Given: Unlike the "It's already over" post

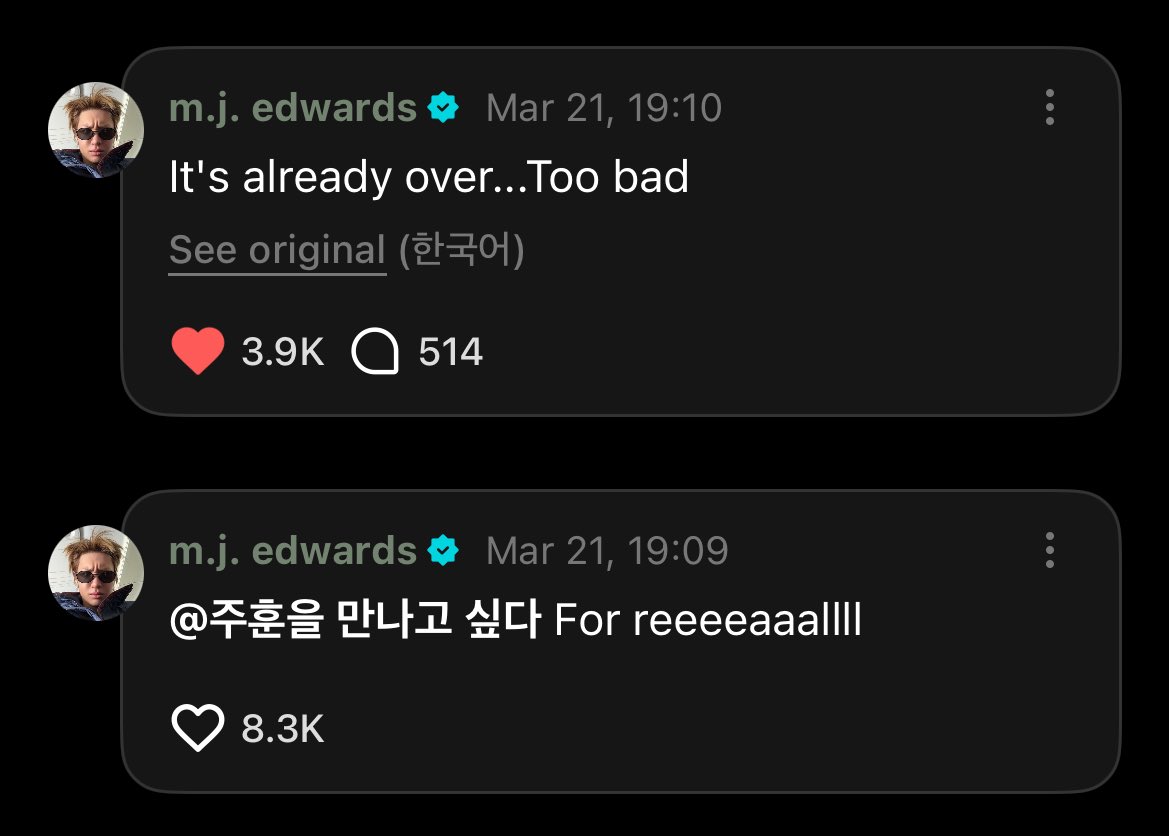Looking at the screenshot, I should [198, 352].
